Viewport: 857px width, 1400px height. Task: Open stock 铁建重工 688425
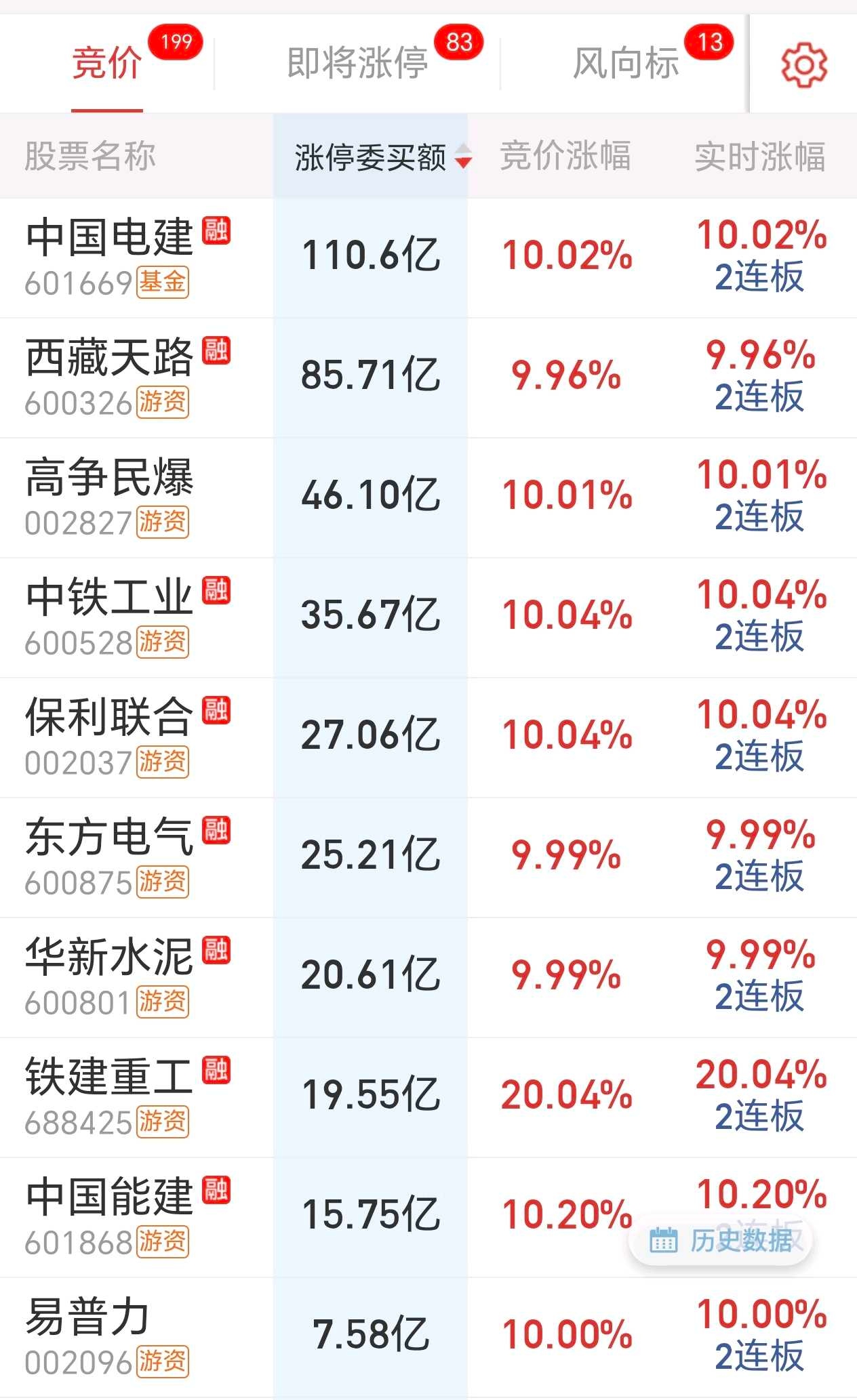coord(428,1098)
